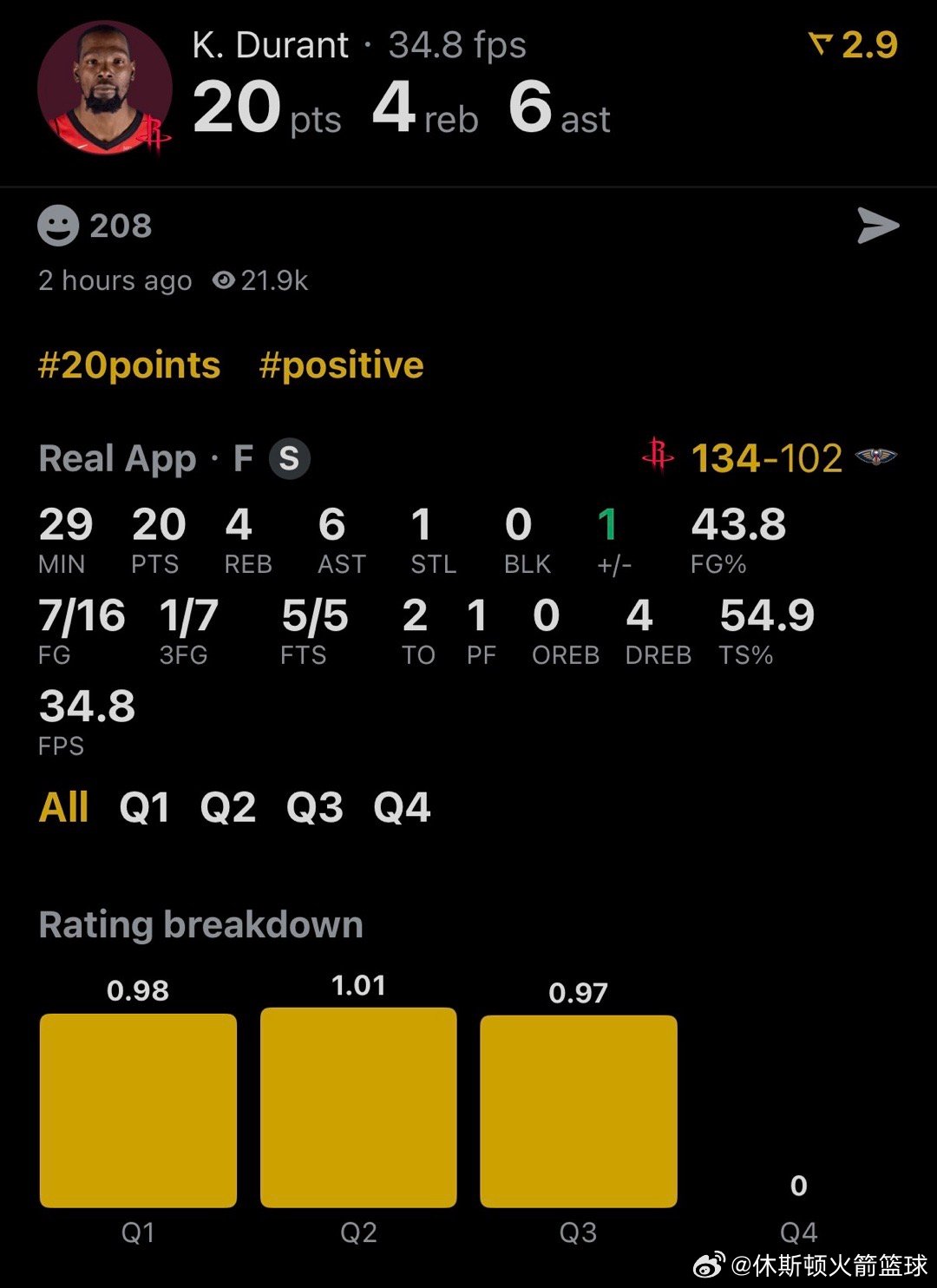Click the Q1 rating bar showing 0.98
937x1288 pixels.
pyautogui.click(x=138, y=1108)
